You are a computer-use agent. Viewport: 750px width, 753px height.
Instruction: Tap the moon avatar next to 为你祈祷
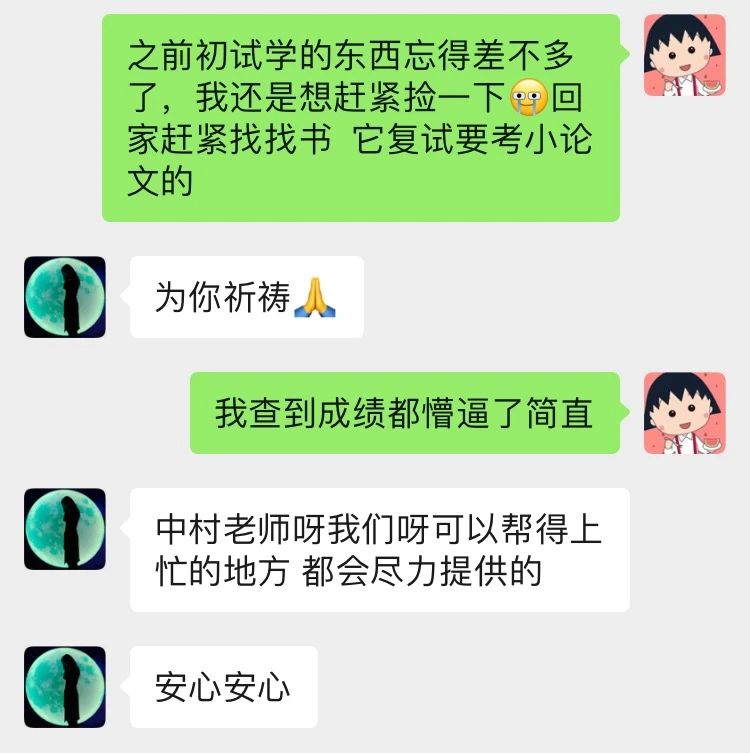[x=65, y=297]
